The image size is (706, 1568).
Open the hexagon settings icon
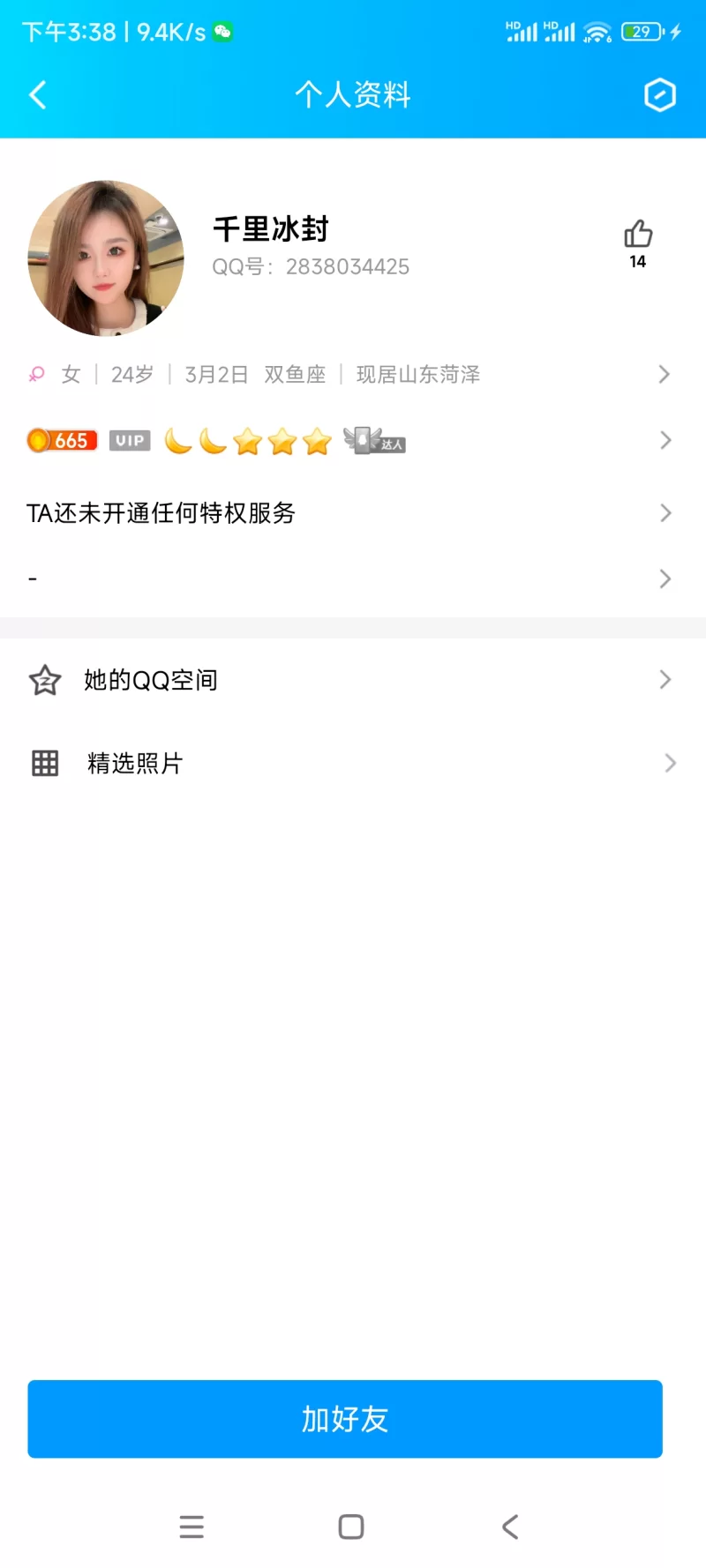tap(659, 95)
